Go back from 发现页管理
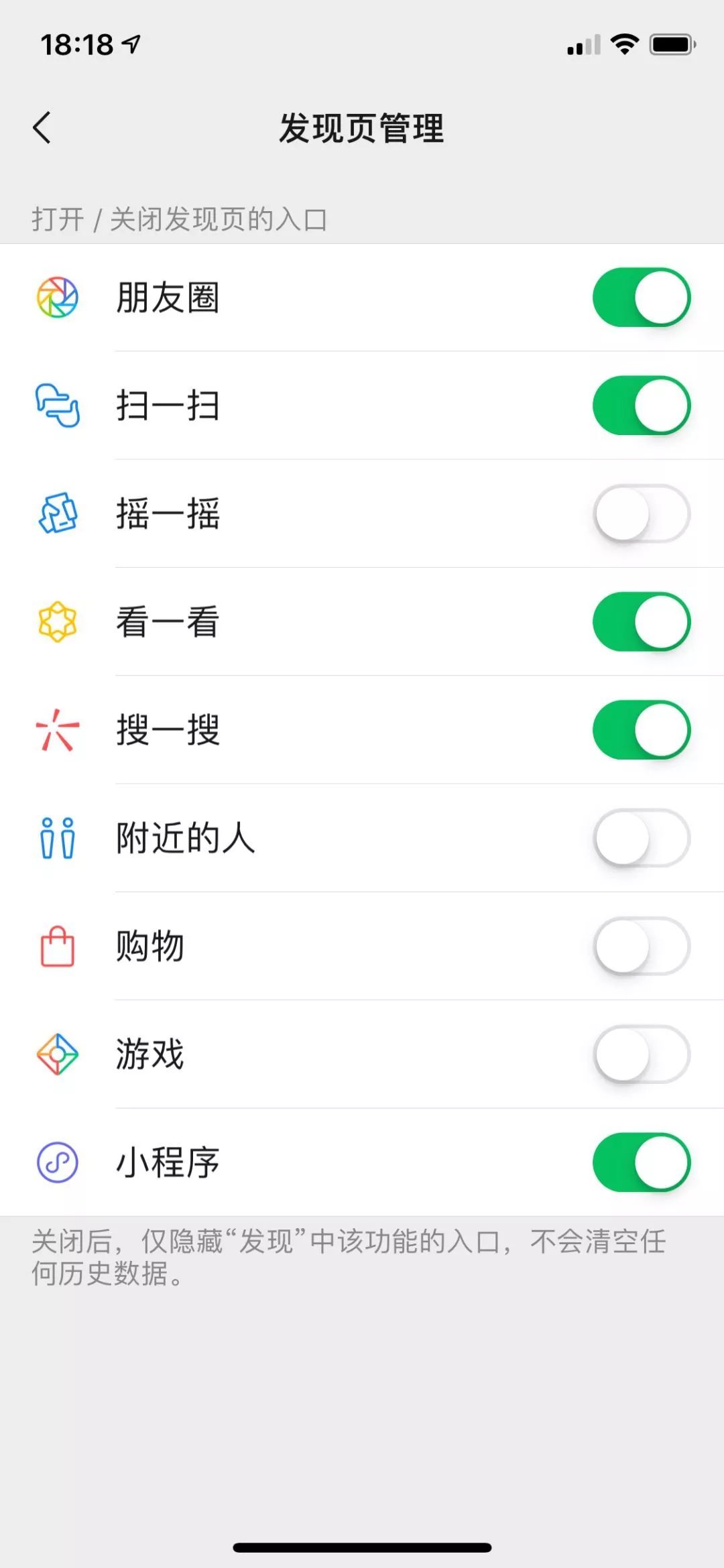724x1568 pixels. tap(42, 127)
